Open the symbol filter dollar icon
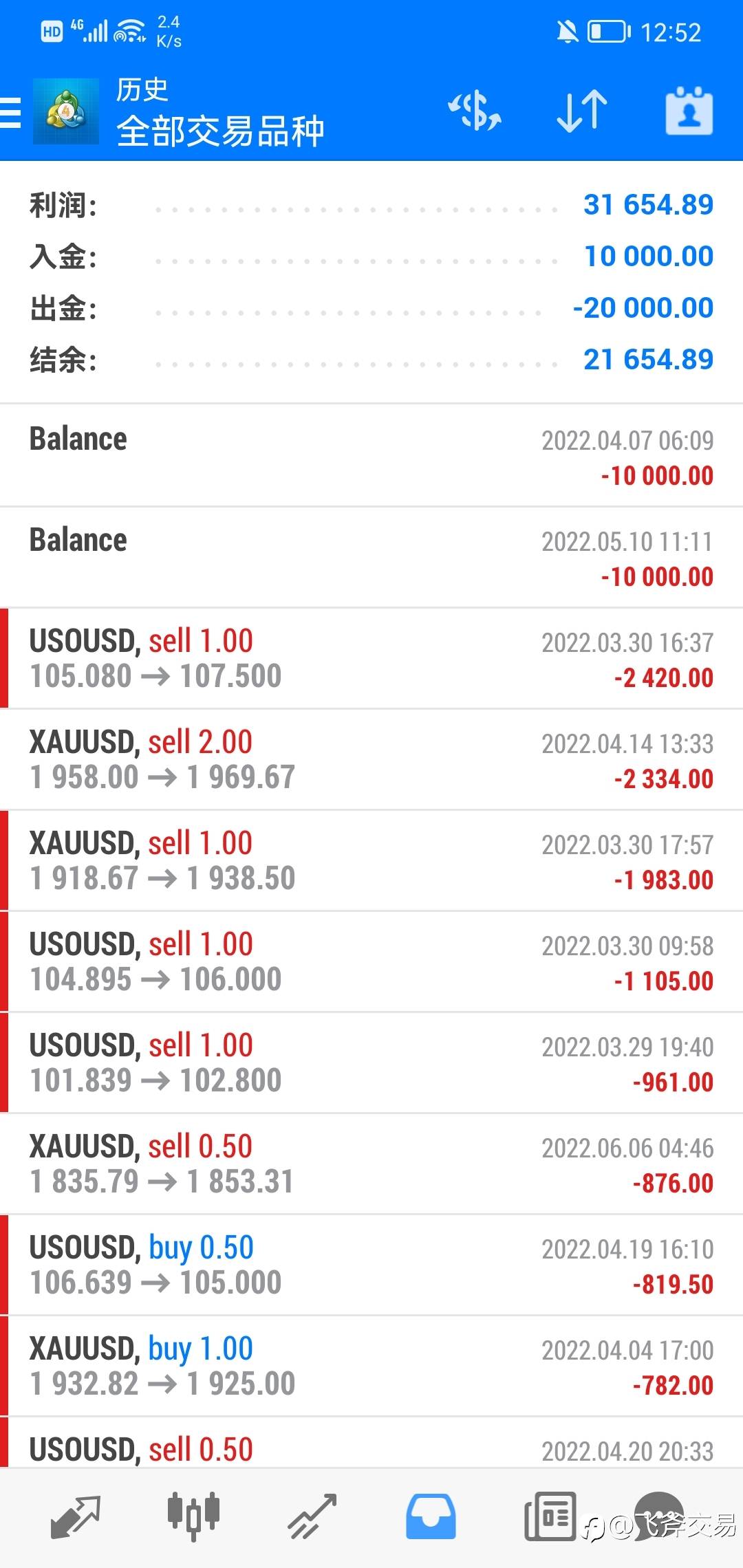This screenshot has width=743, height=1568. [x=475, y=111]
